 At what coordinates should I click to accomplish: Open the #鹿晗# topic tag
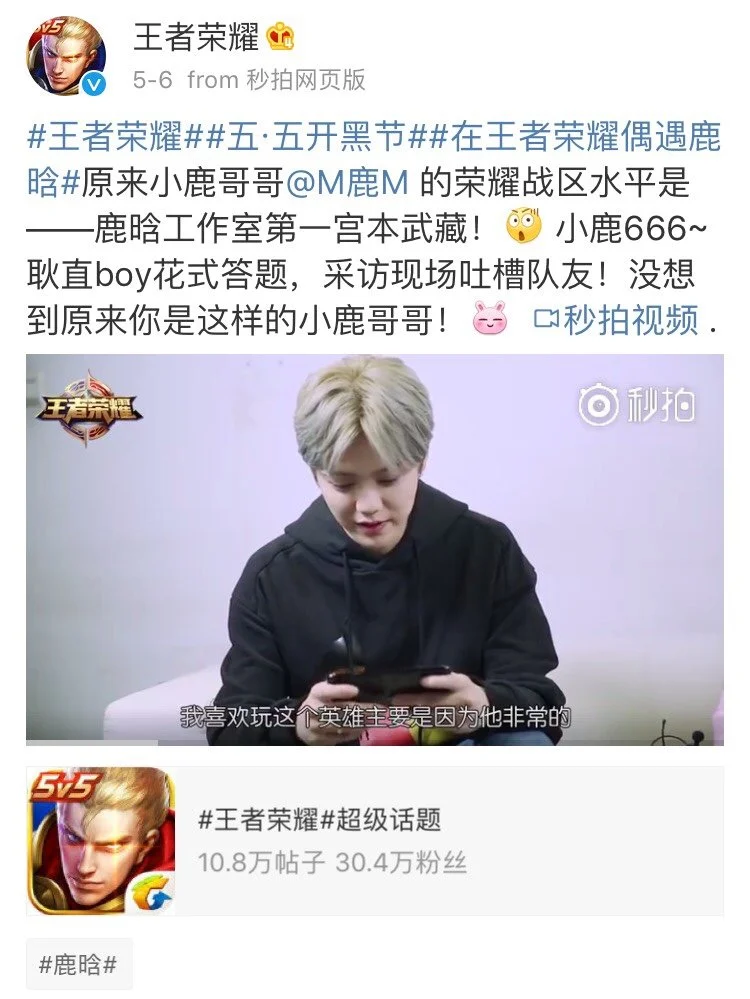click(x=78, y=964)
